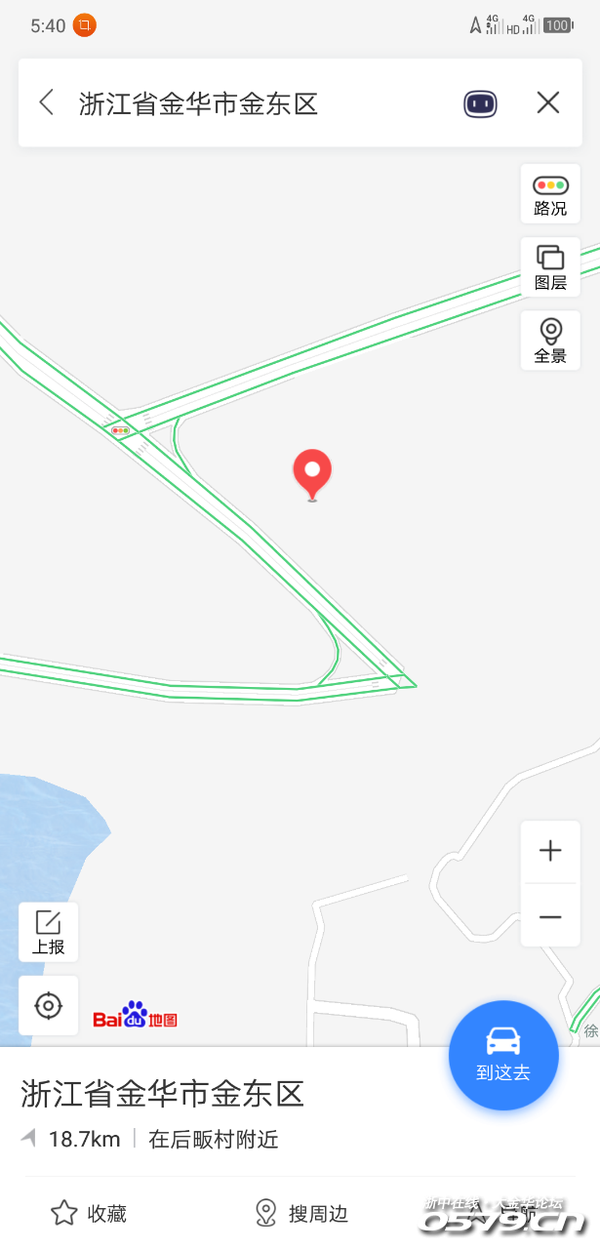Search nearby with 搜周边
600x1249 pixels.
coord(301,1214)
